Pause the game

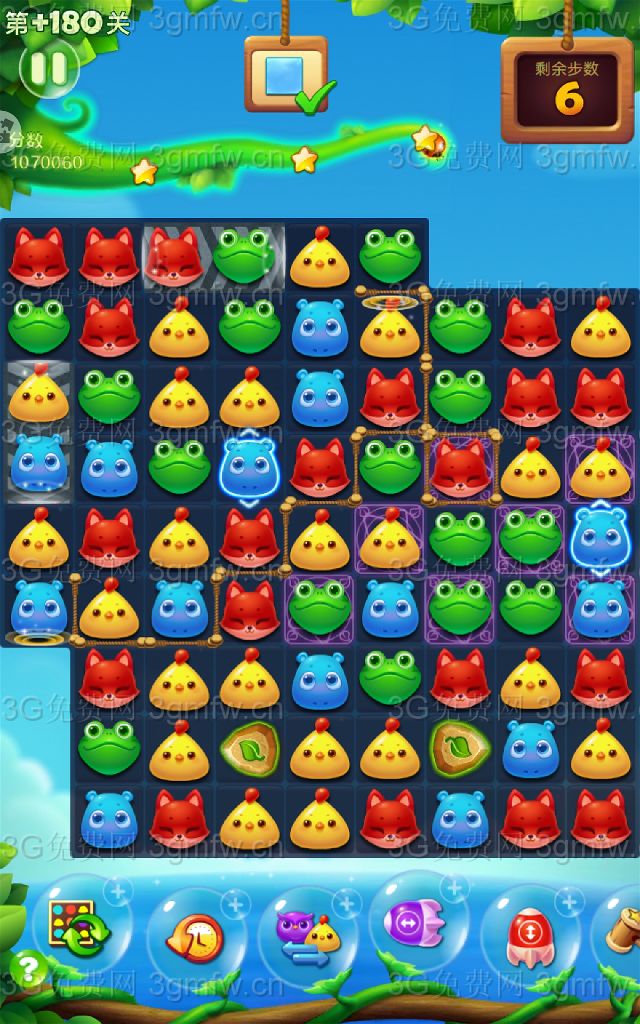[48, 69]
